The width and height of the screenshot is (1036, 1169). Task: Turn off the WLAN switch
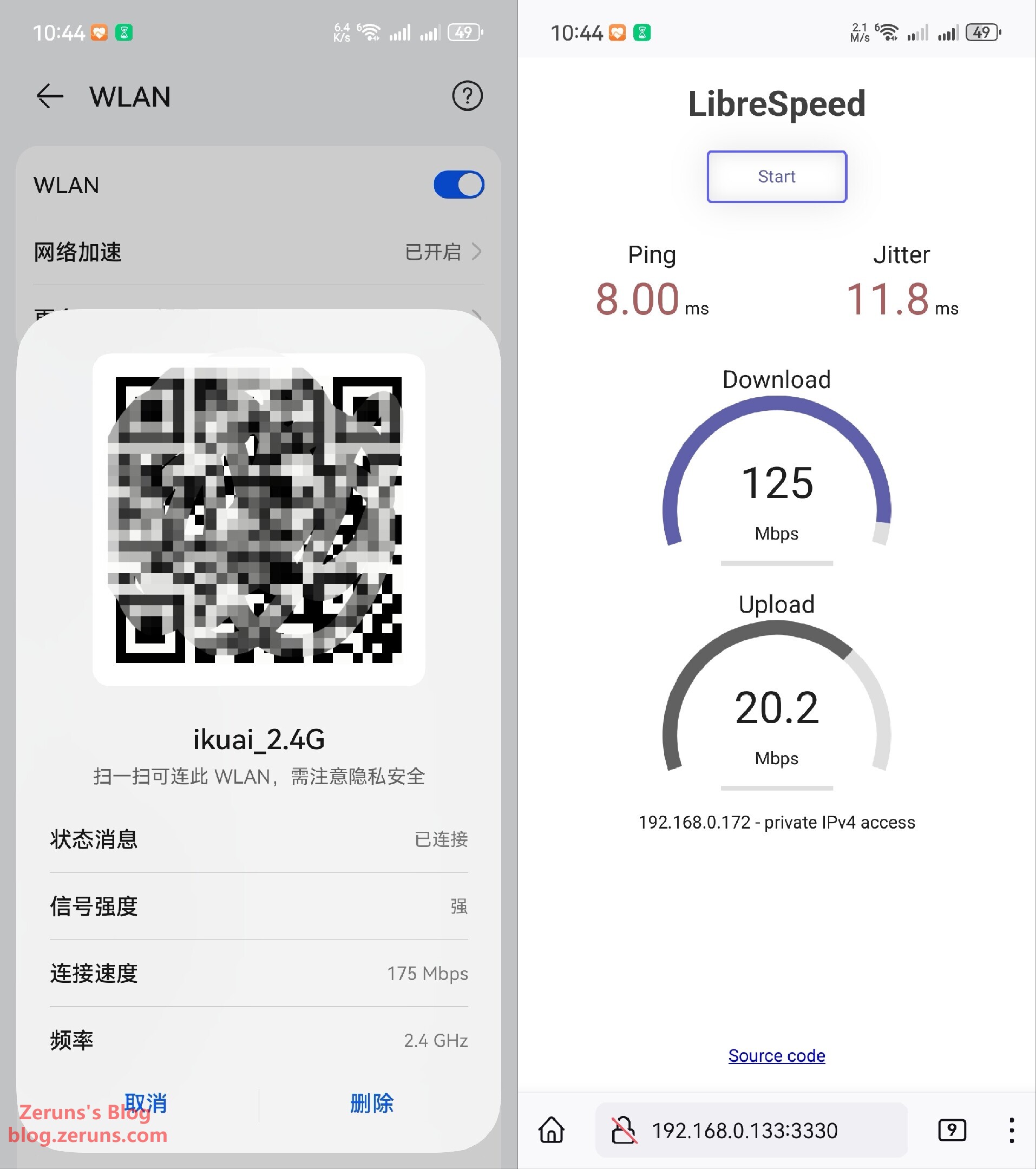[x=458, y=185]
